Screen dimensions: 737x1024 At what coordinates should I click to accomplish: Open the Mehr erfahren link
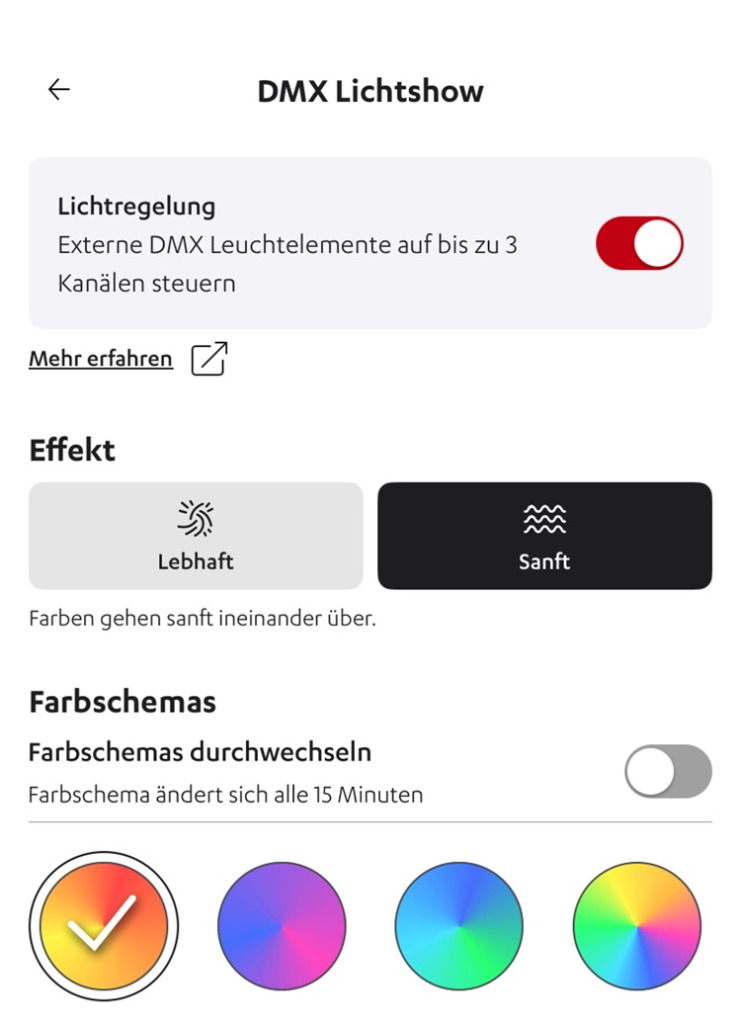tap(101, 359)
